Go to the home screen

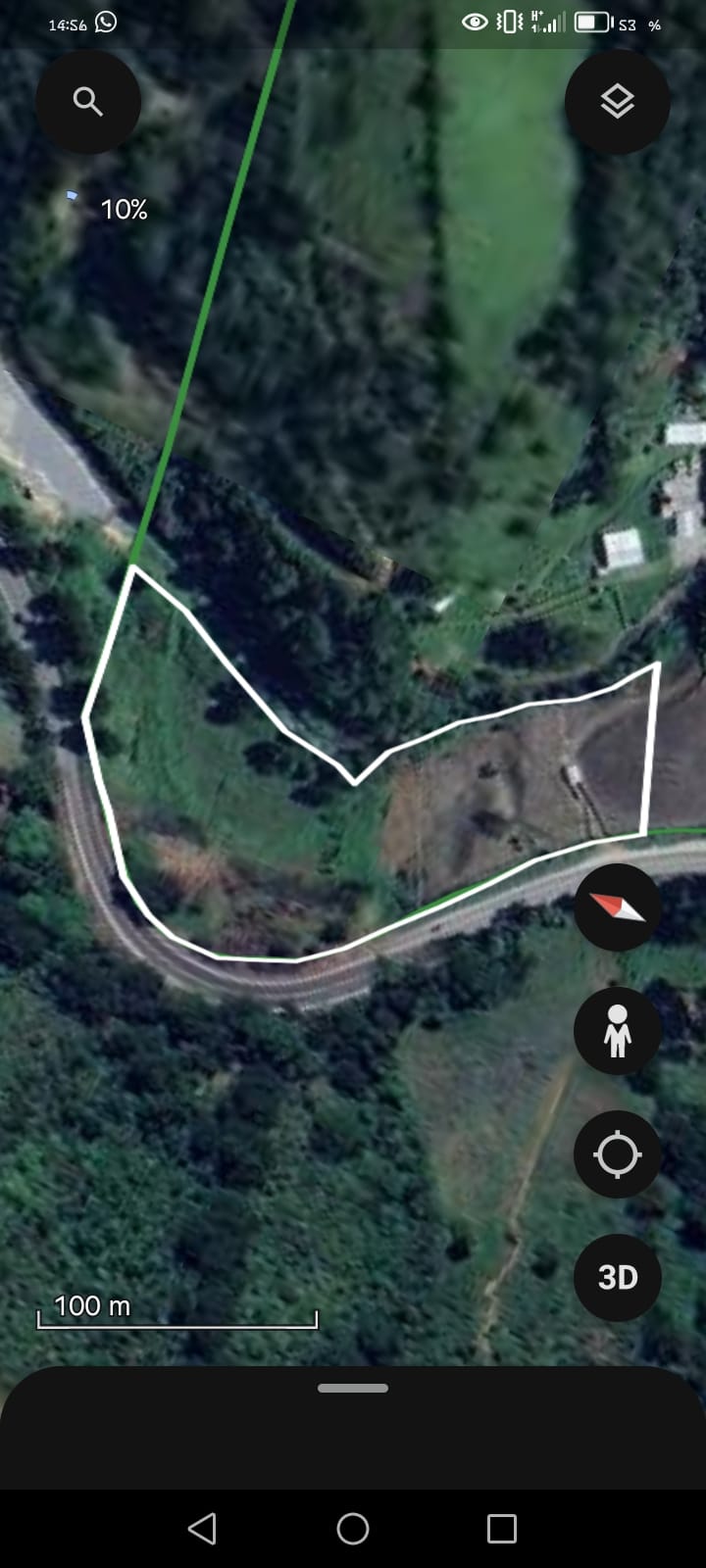click(353, 1529)
